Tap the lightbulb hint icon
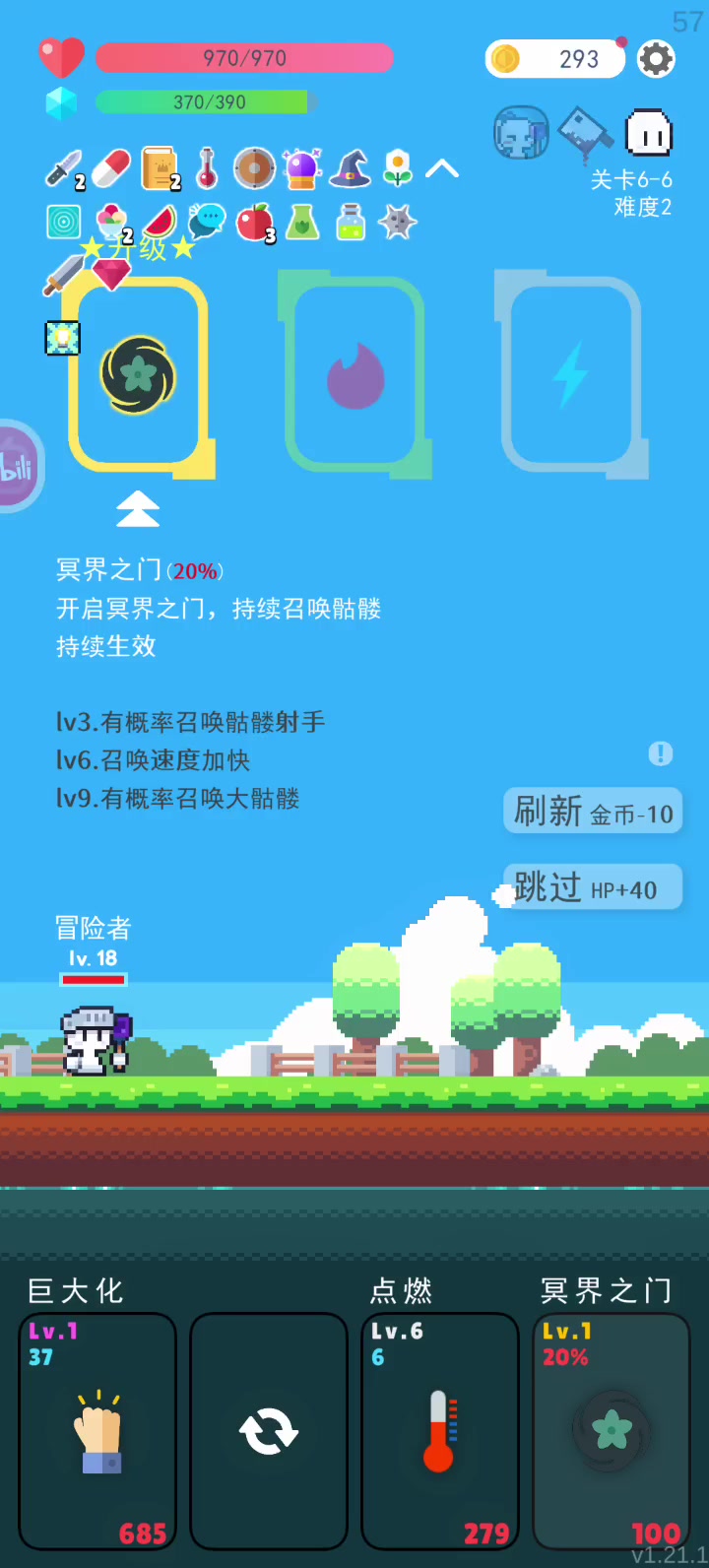The height and width of the screenshot is (1568, 709). pyautogui.click(x=63, y=338)
